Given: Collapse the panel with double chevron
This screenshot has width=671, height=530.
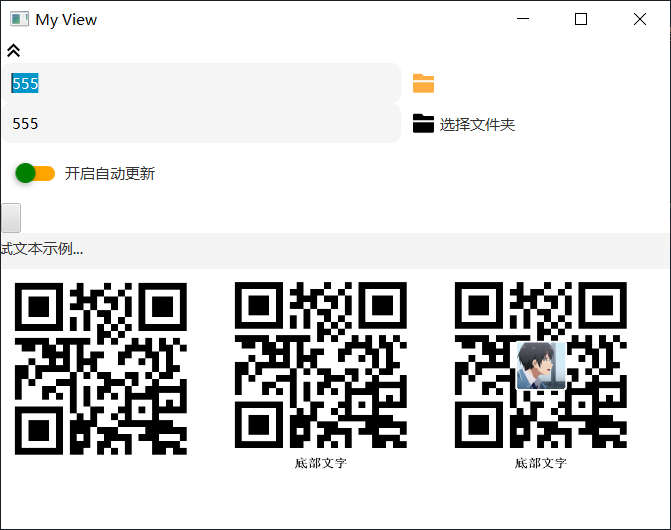Looking at the screenshot, I should (x=13, y=50).
